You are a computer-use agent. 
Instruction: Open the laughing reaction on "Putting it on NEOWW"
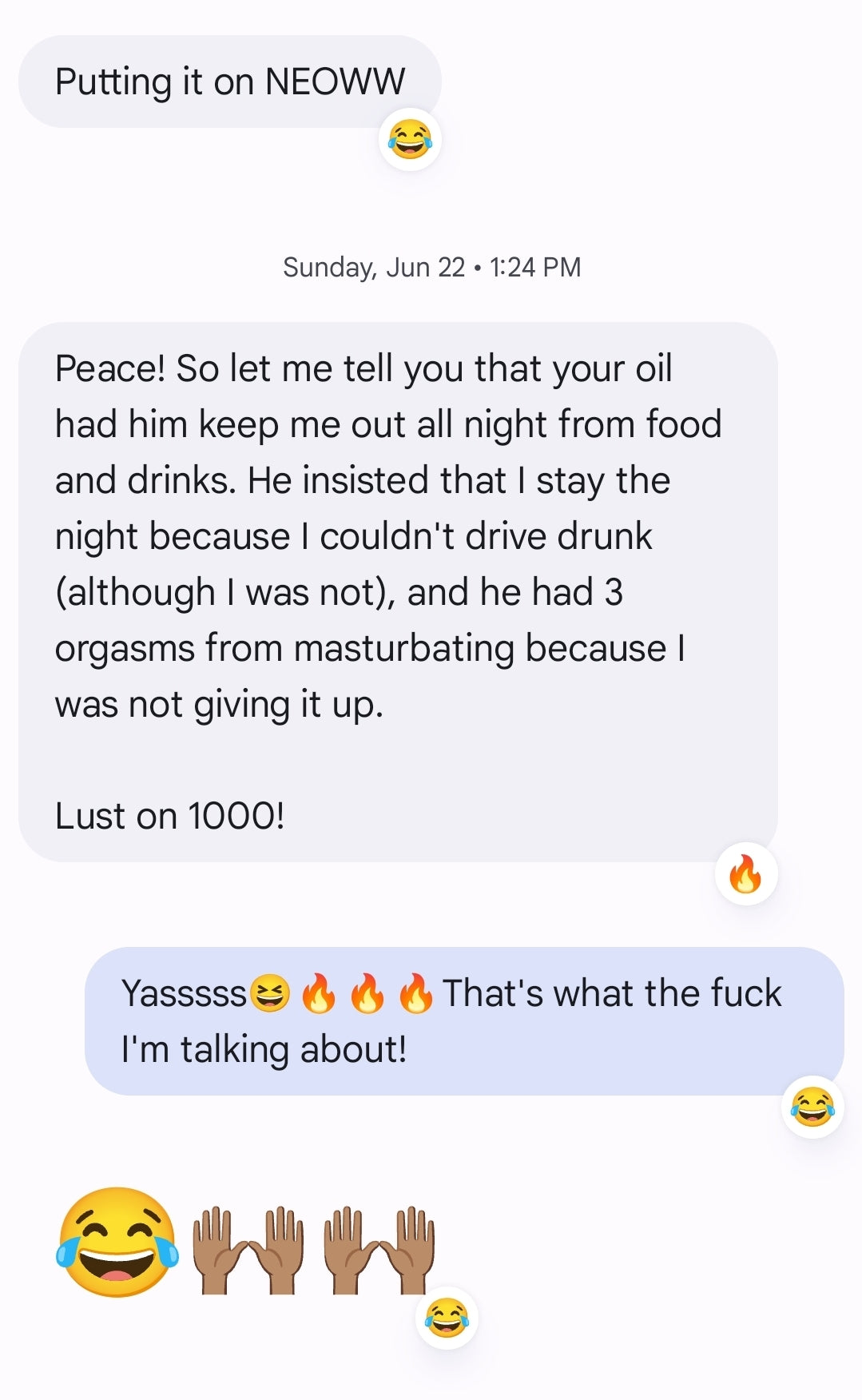click(x=410, y=139)
